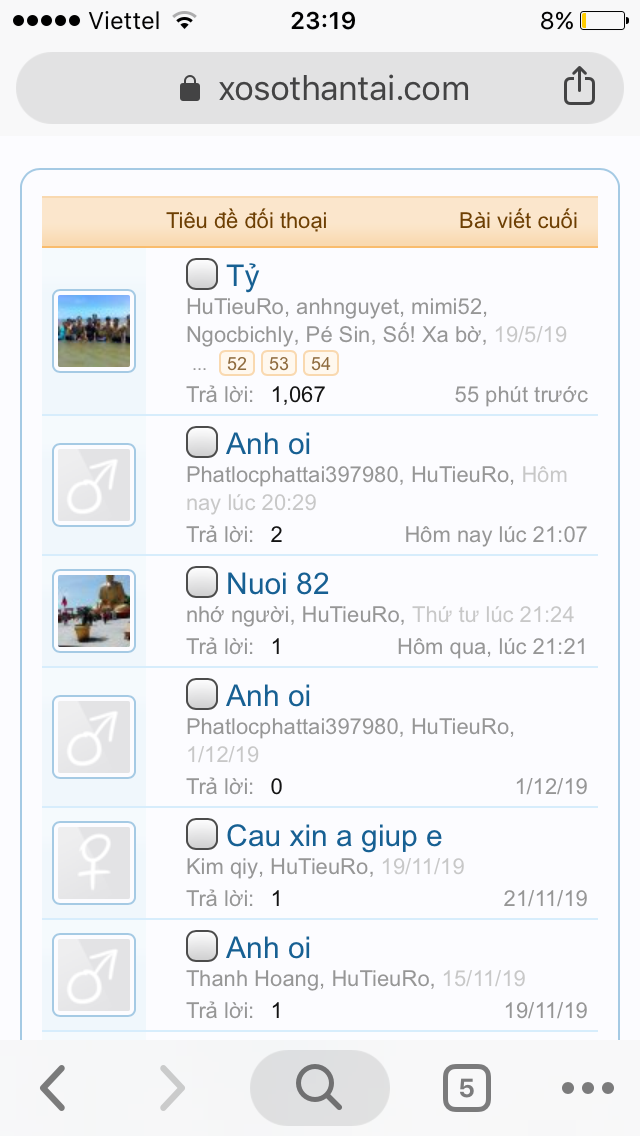This screenshot has width=640, height=1136.
Task: Go back in the browser
Action: click(x=54, y=1088)
